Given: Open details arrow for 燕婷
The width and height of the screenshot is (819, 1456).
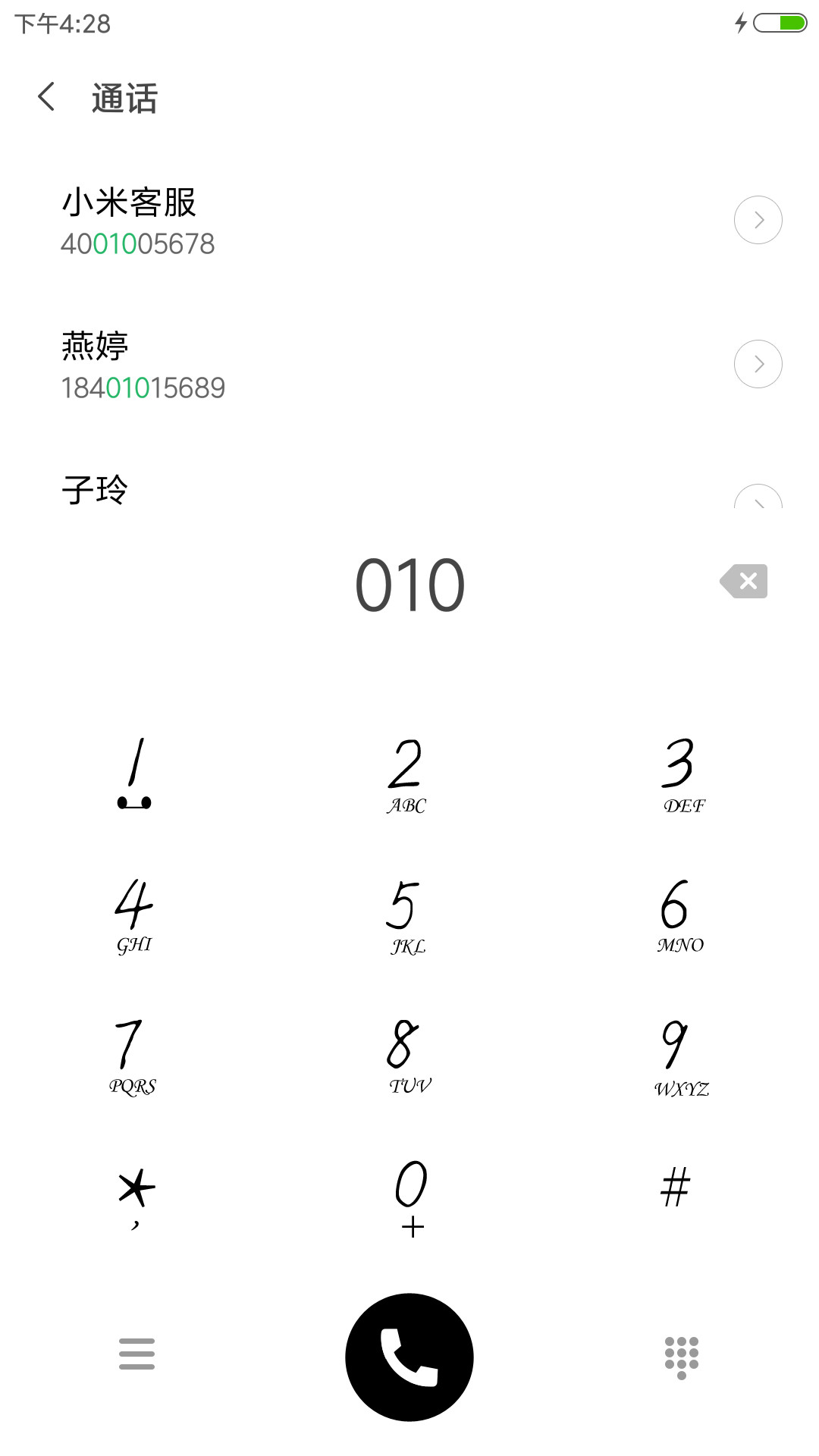Looking at the screenshot, I should pos(758,364).
